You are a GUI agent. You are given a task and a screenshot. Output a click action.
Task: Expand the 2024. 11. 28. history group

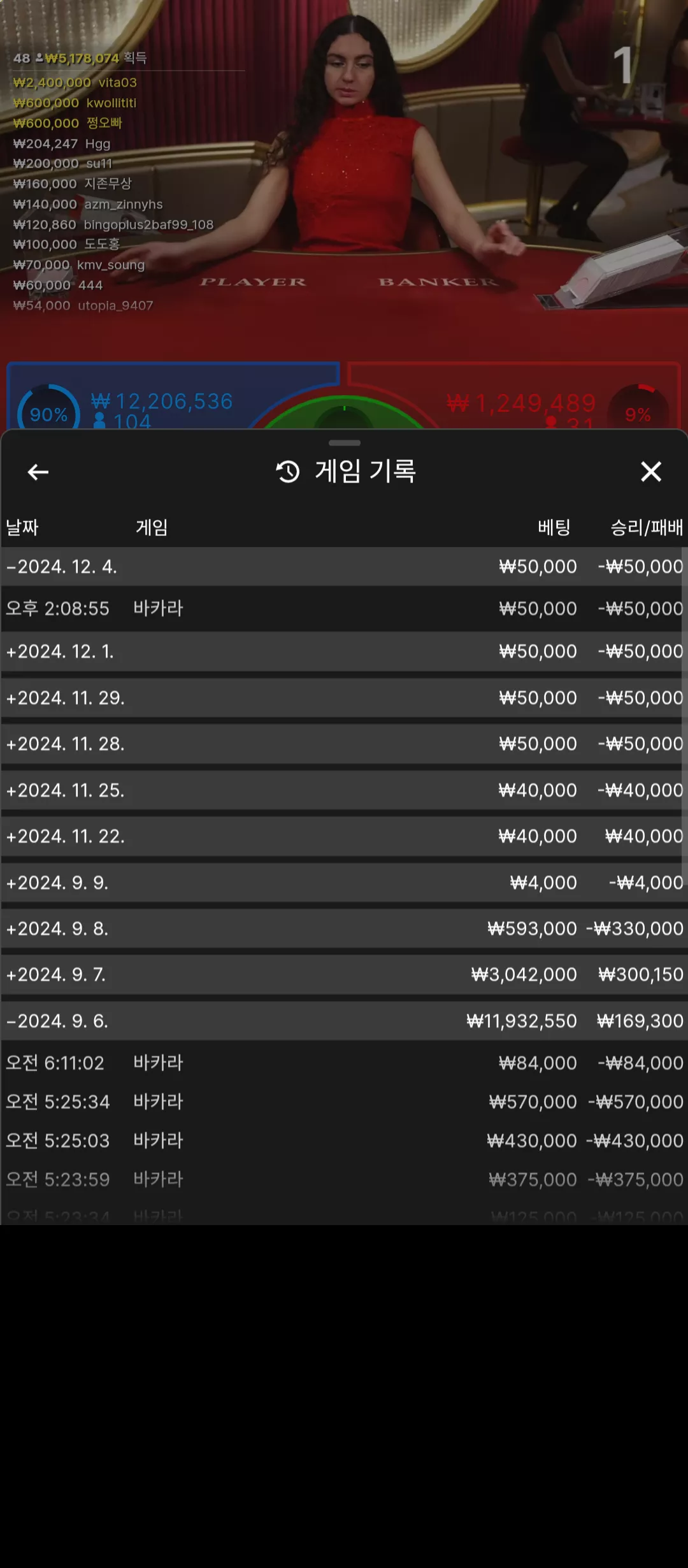(344, 744)
